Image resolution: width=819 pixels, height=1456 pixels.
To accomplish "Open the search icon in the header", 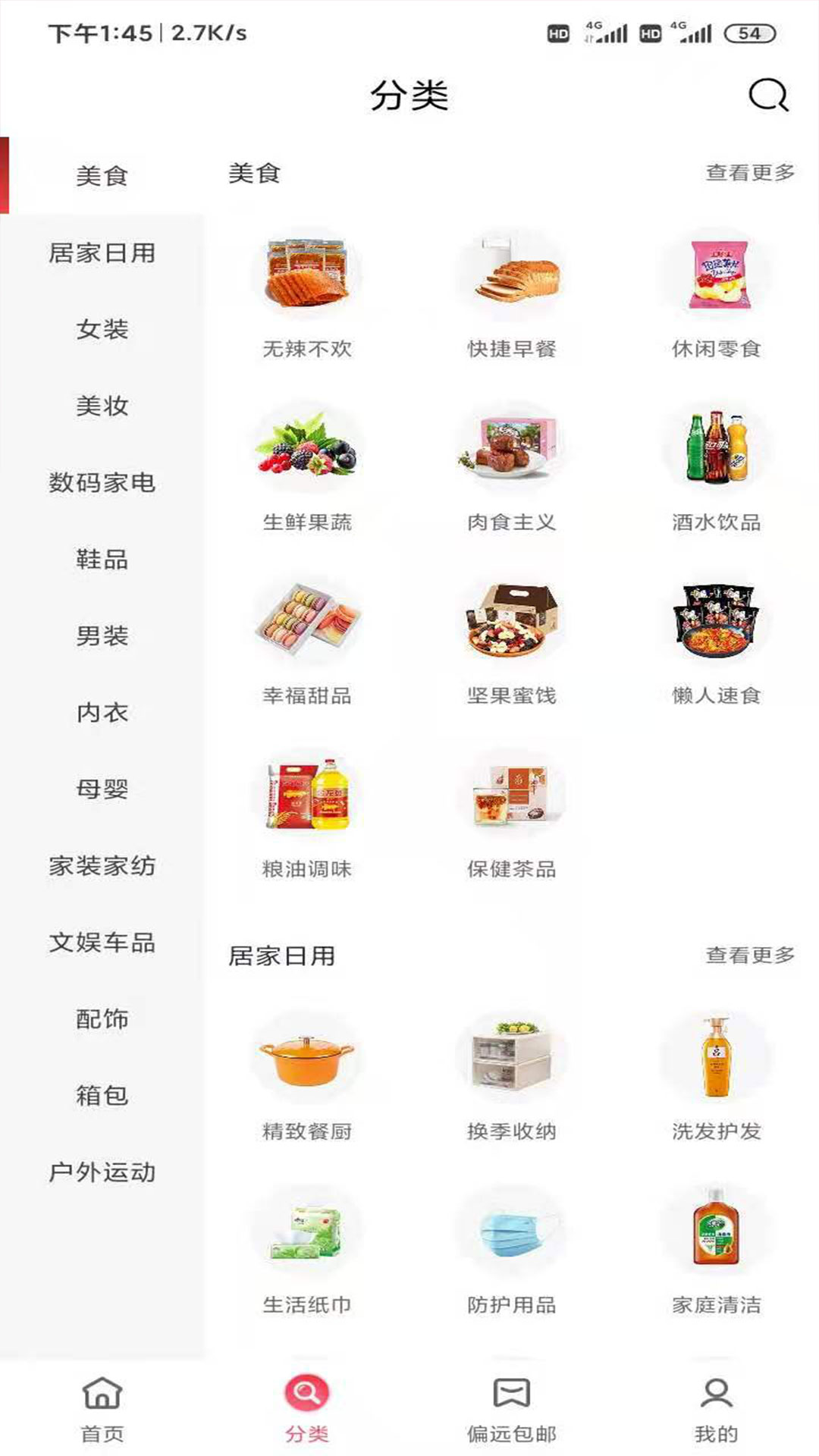I will click(x=768, y=96).
